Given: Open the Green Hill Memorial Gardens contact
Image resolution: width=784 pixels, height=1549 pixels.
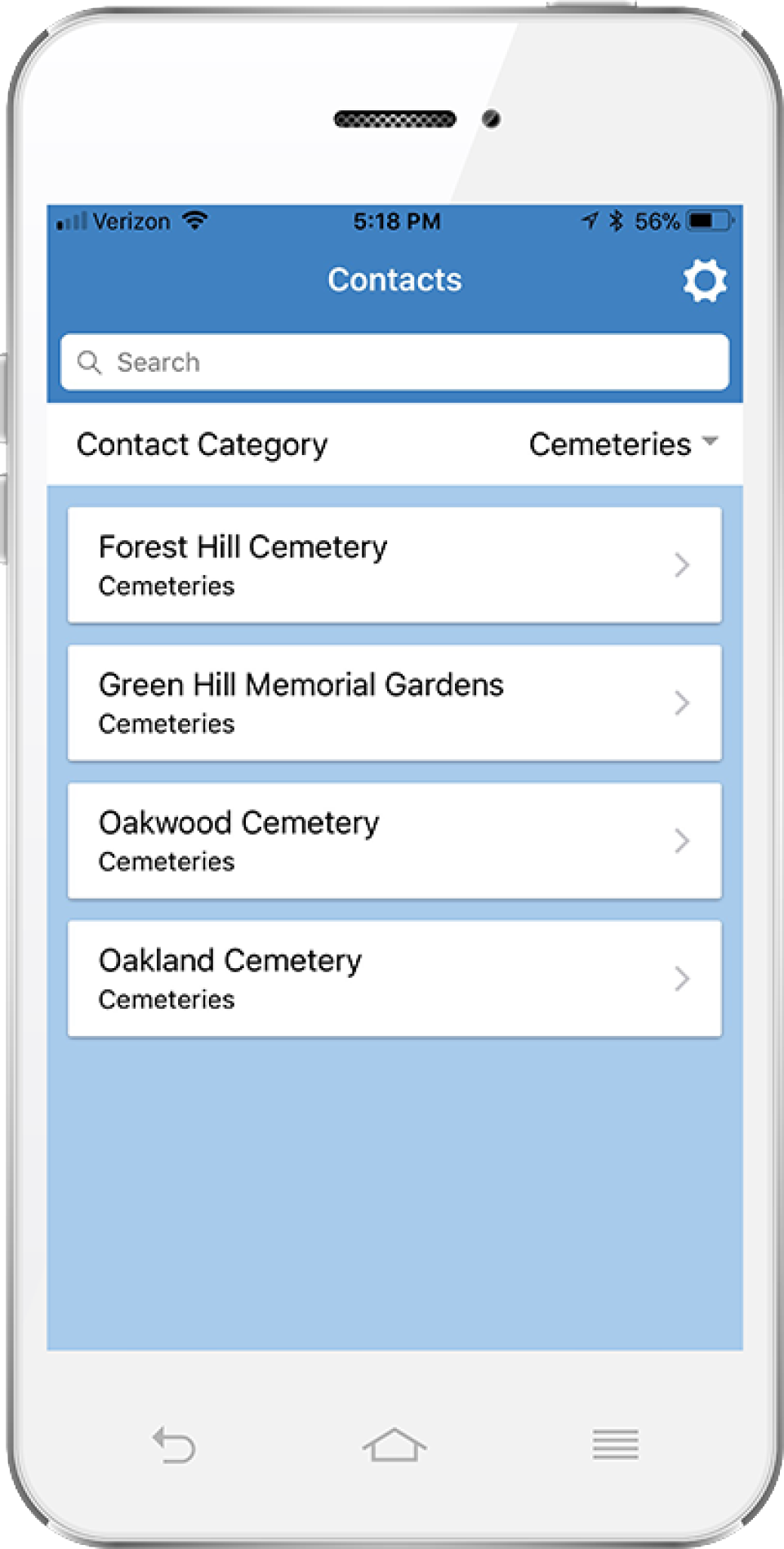Looking at the screenshot, I should click(x=394, y=703).
